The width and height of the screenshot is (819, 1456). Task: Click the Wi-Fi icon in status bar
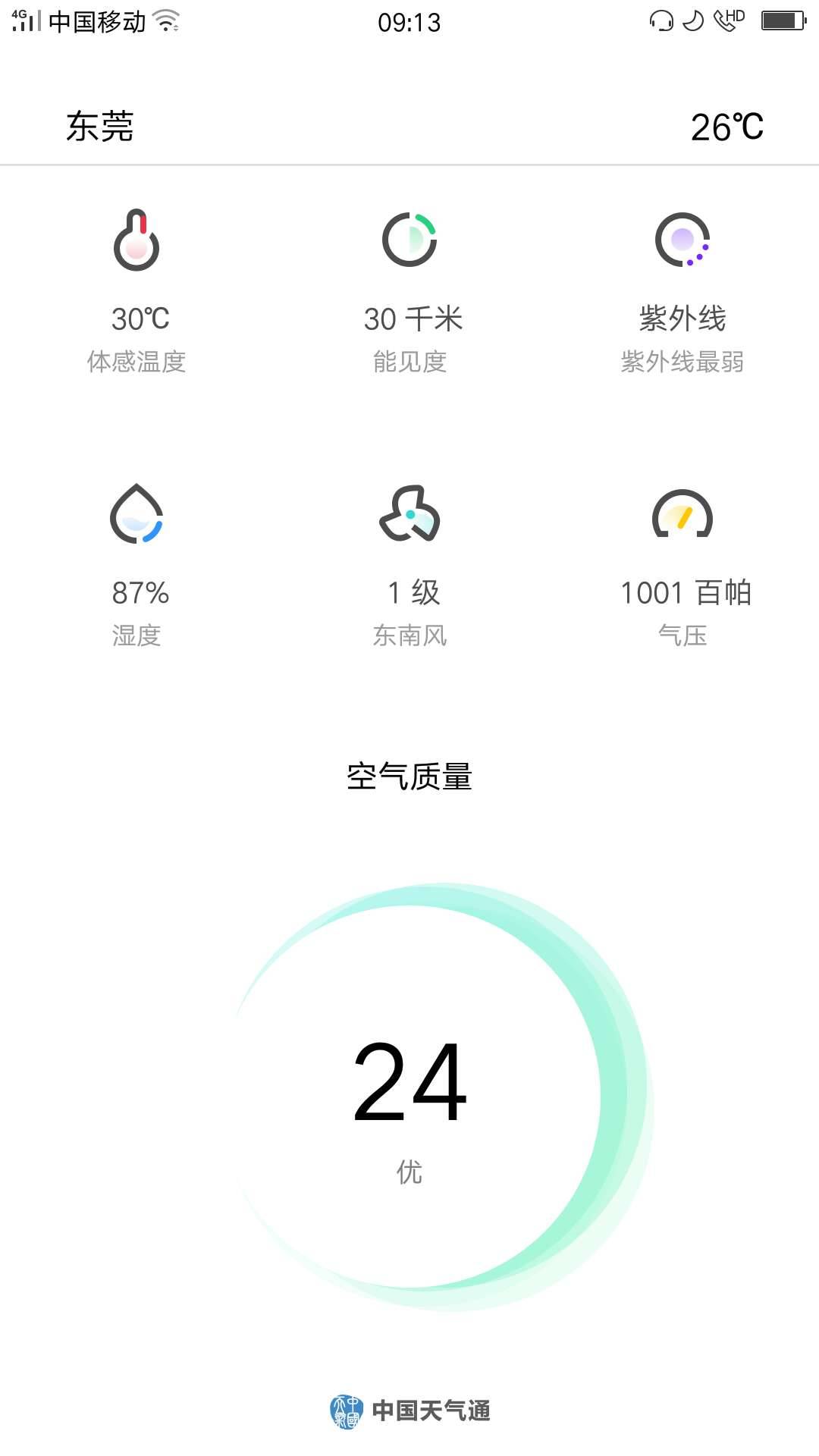[165, 20]
